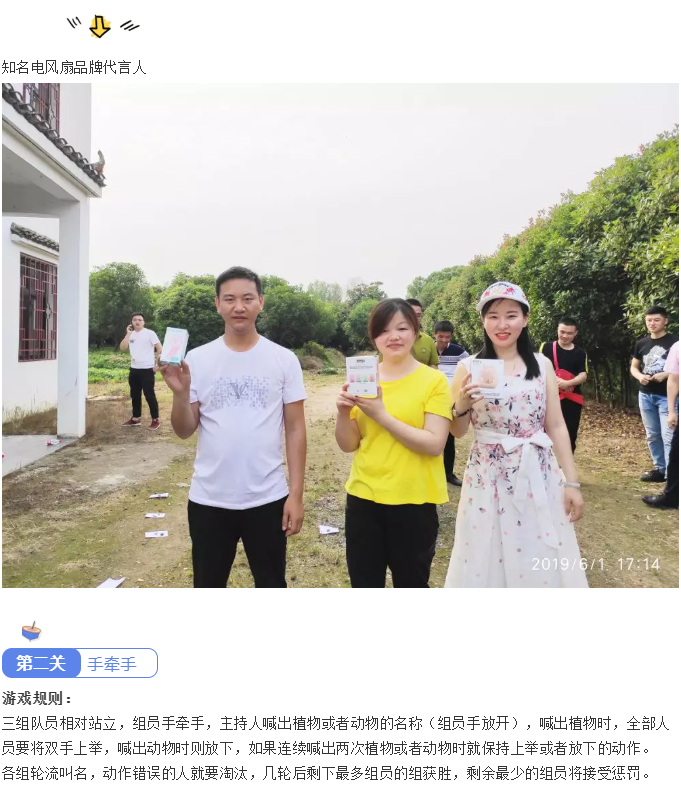
Task: Open the group photo of three people holding fans
Action: [x=340, y=335]
